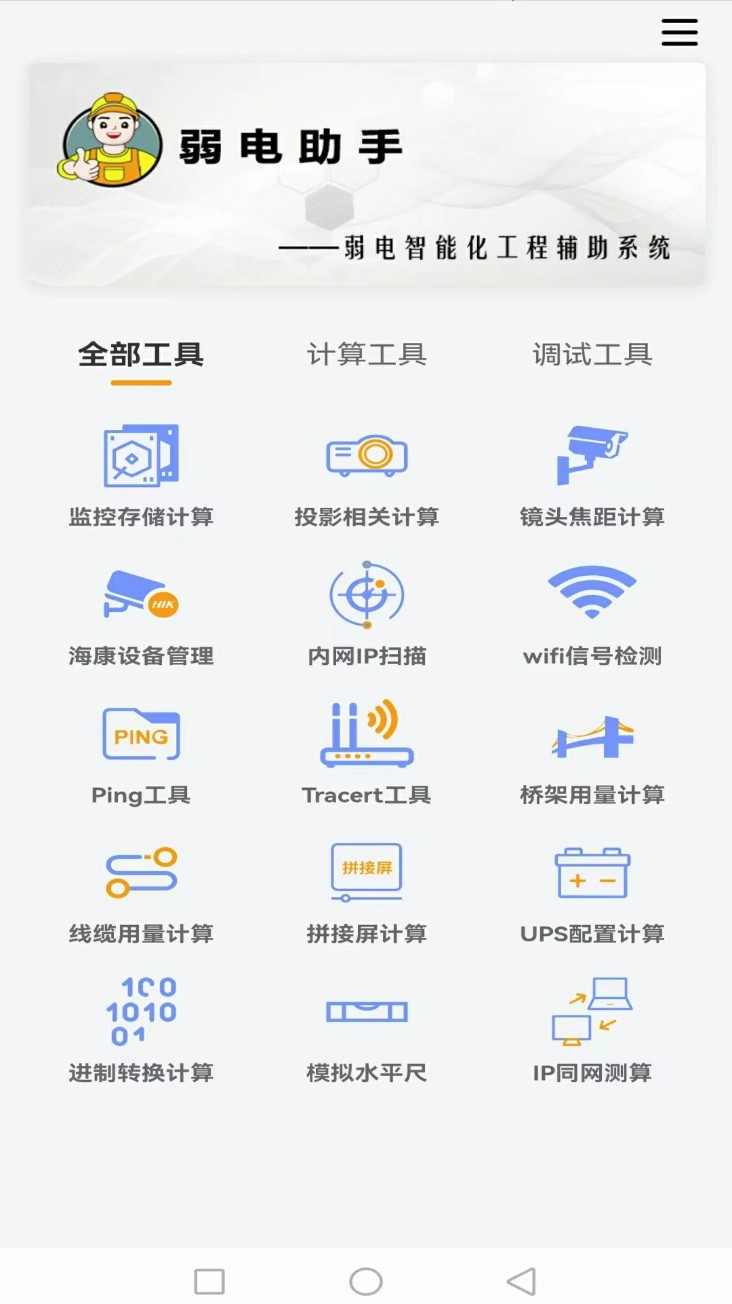
Task: Switch to the 调试工具 tab
Action: [x=592, y=353]
